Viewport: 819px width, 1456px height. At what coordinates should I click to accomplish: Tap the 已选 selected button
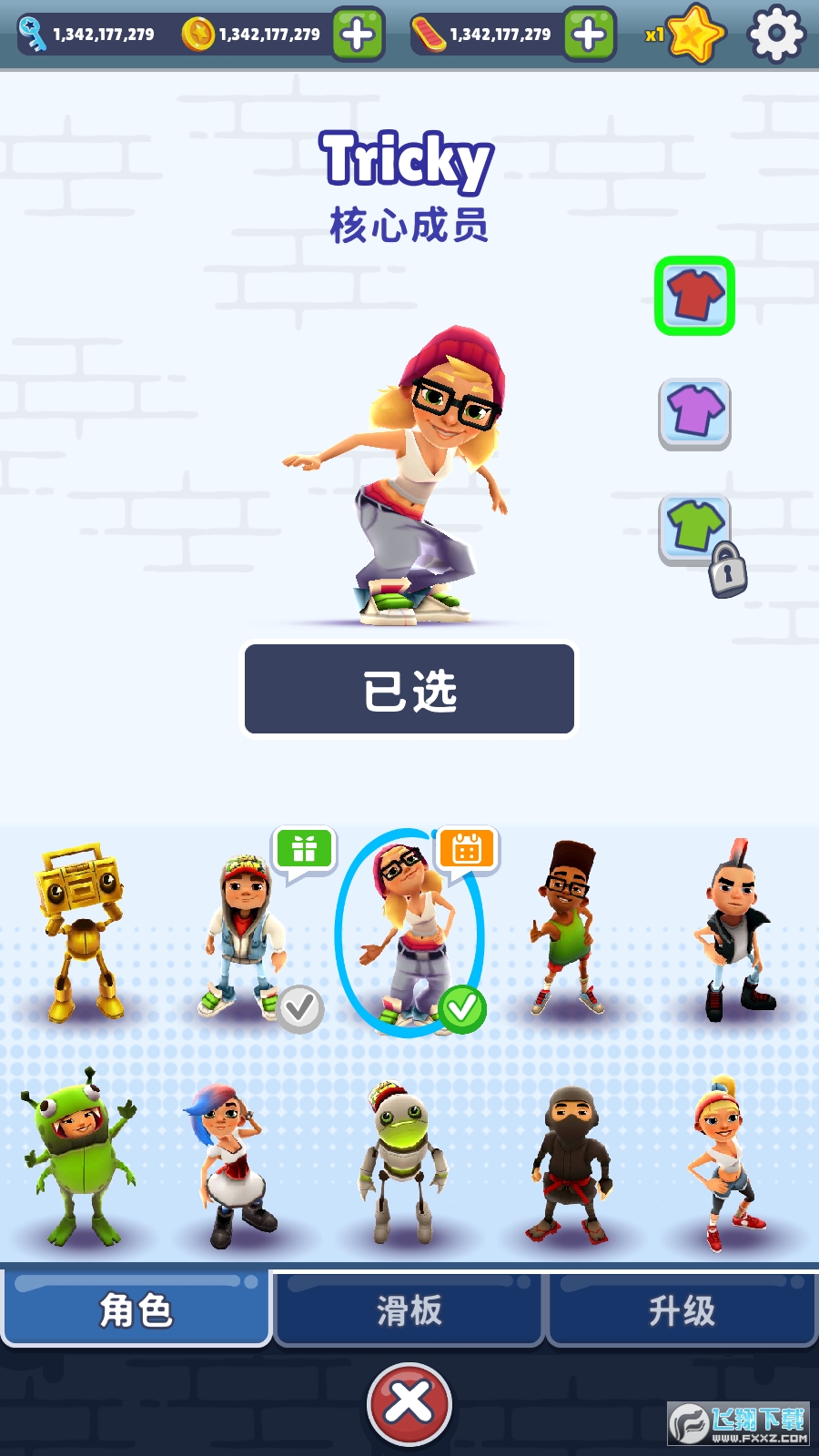(x=409, y=689)
